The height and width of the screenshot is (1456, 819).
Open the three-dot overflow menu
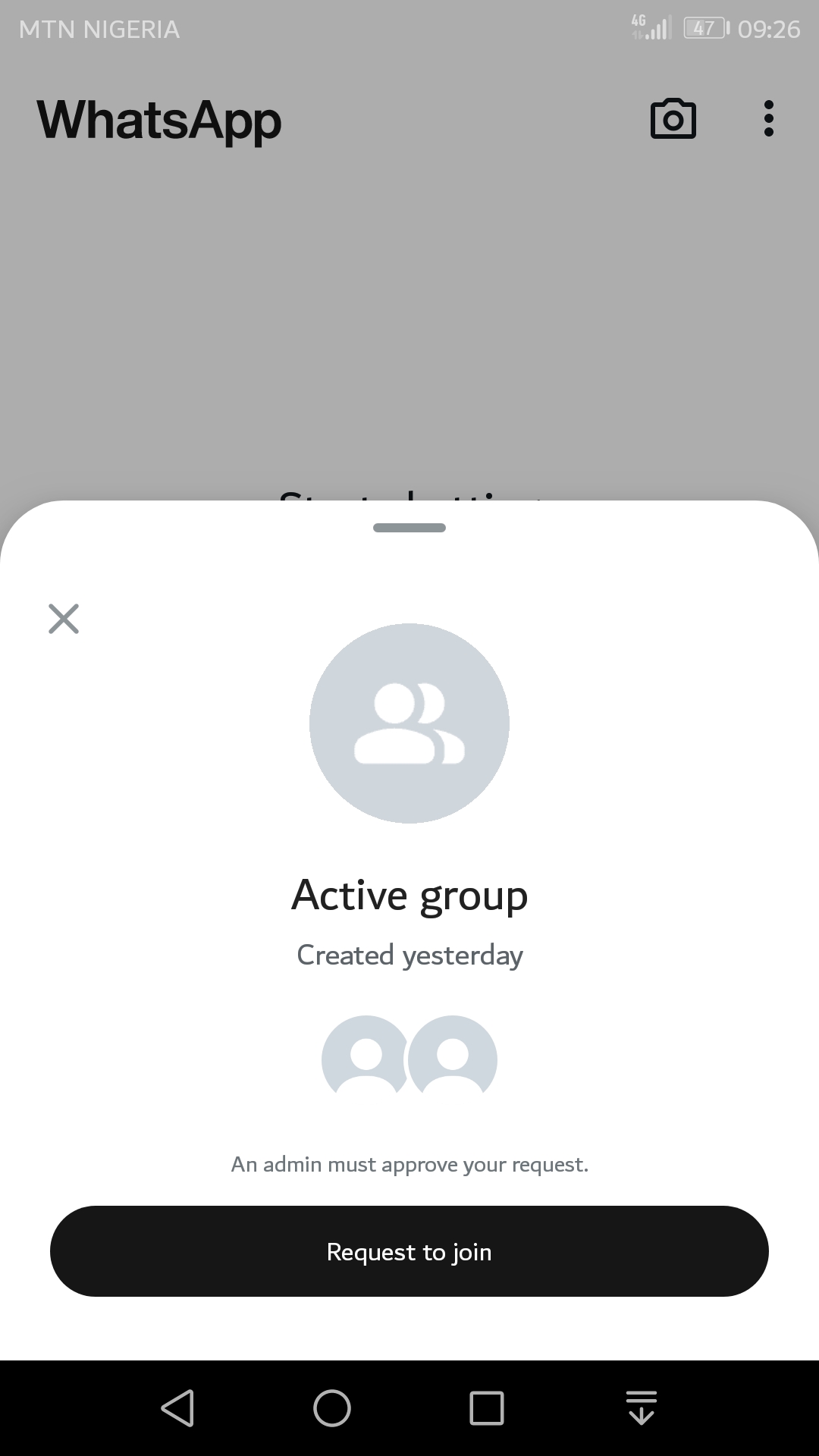(x=768, y=119)
